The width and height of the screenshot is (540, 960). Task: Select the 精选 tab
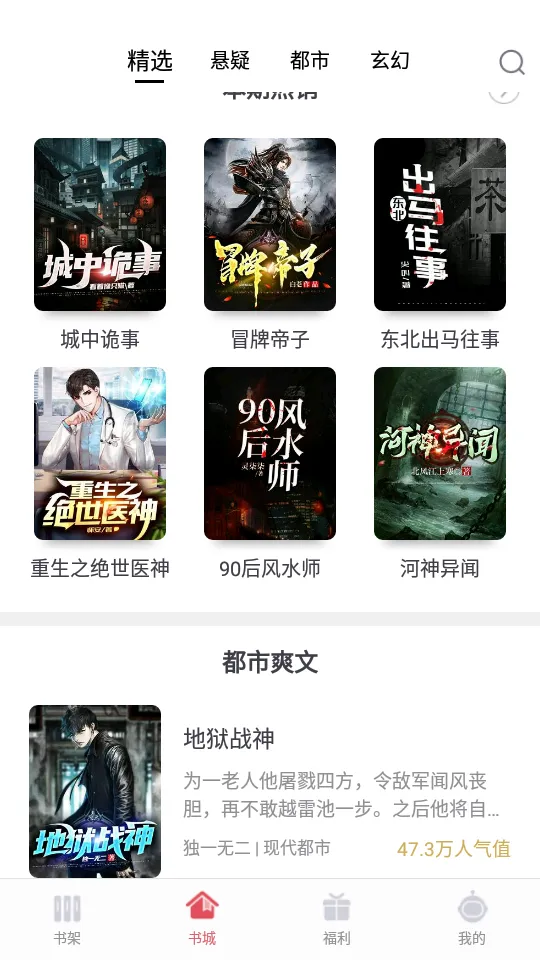150,61
